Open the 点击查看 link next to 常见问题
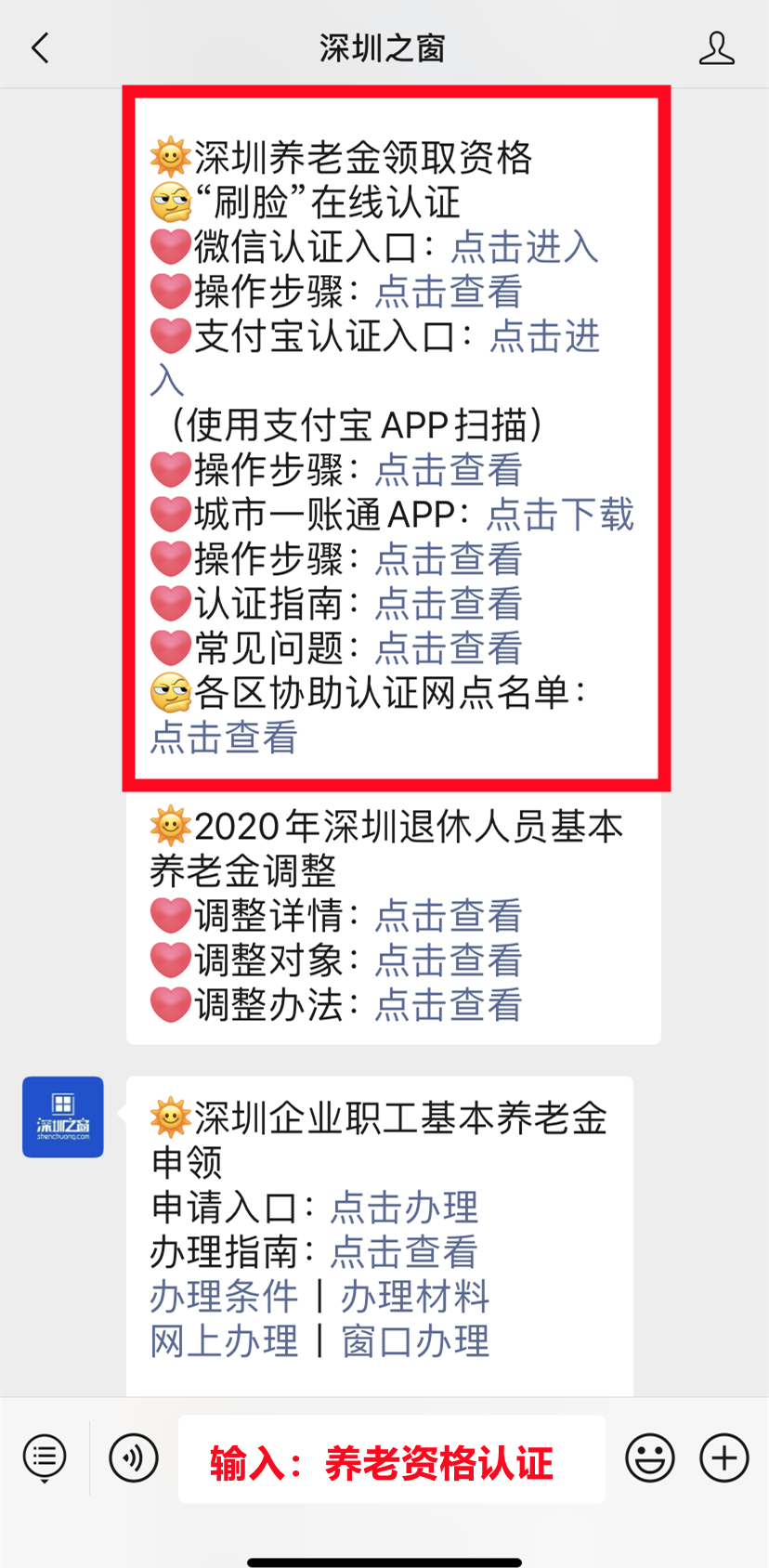This screenshot has width=769, height=1568. click(449, 648)
